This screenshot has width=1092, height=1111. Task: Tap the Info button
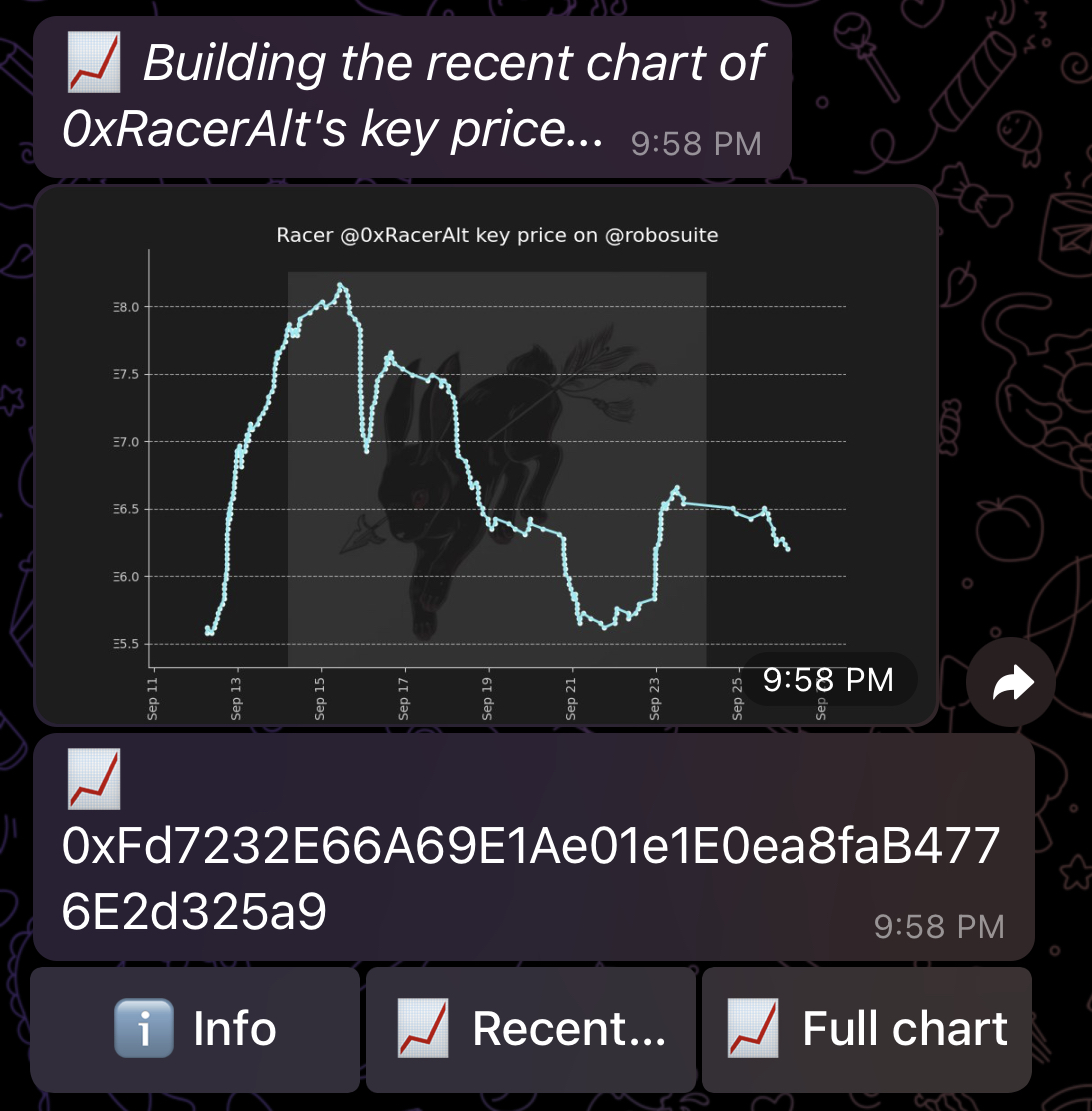(x=195, y=1029)
